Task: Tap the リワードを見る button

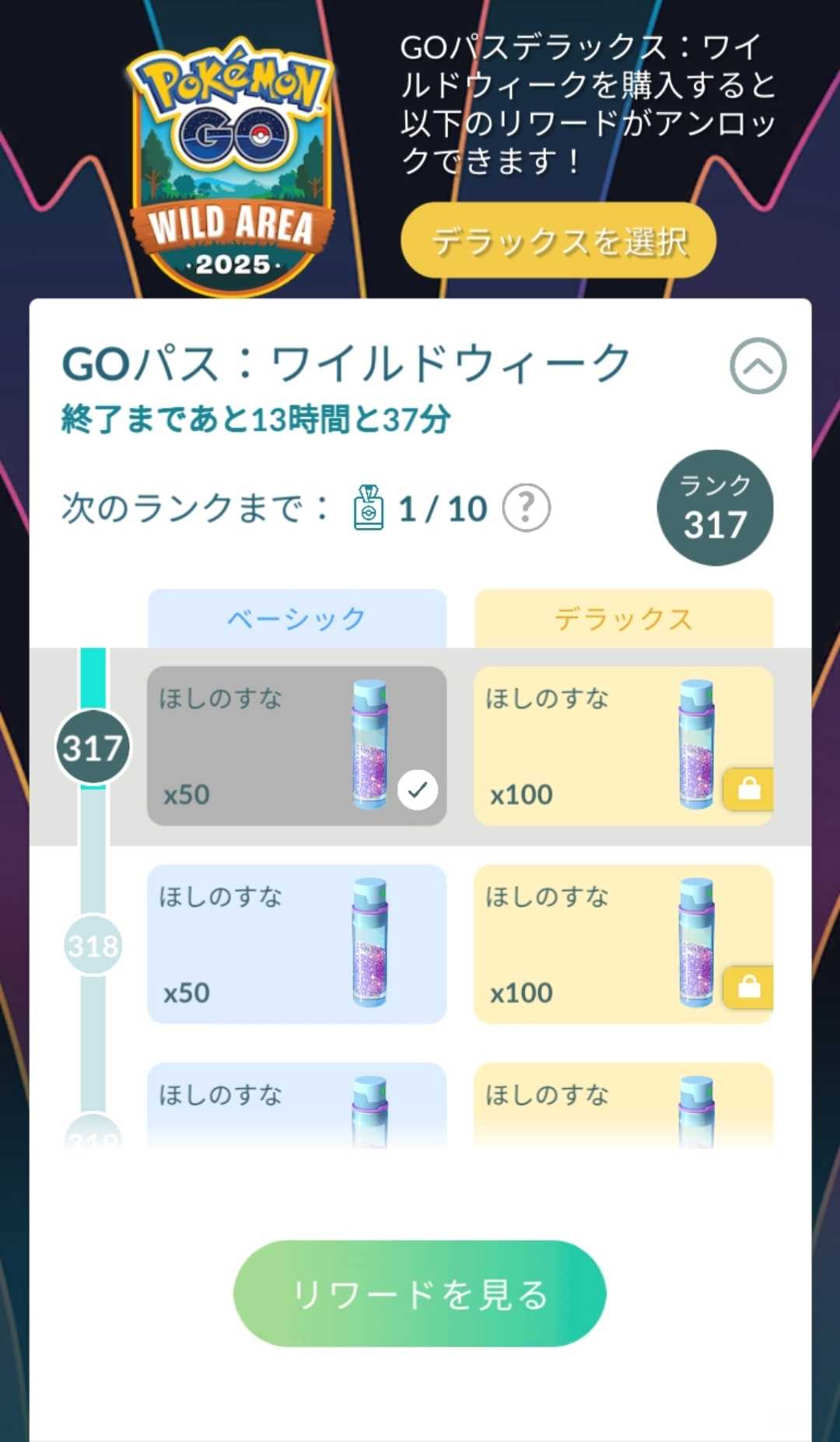Action: point(419,1293)
